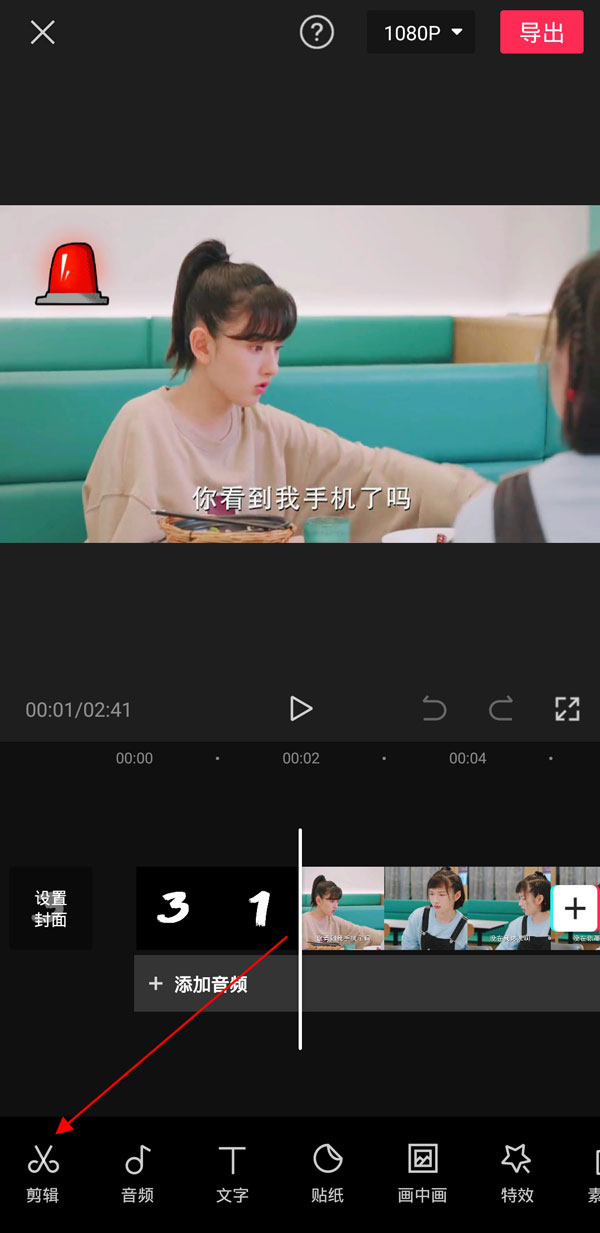Open 设置封面 cover settings
This screenshot has width=600, height=1233.
[50, 908]
